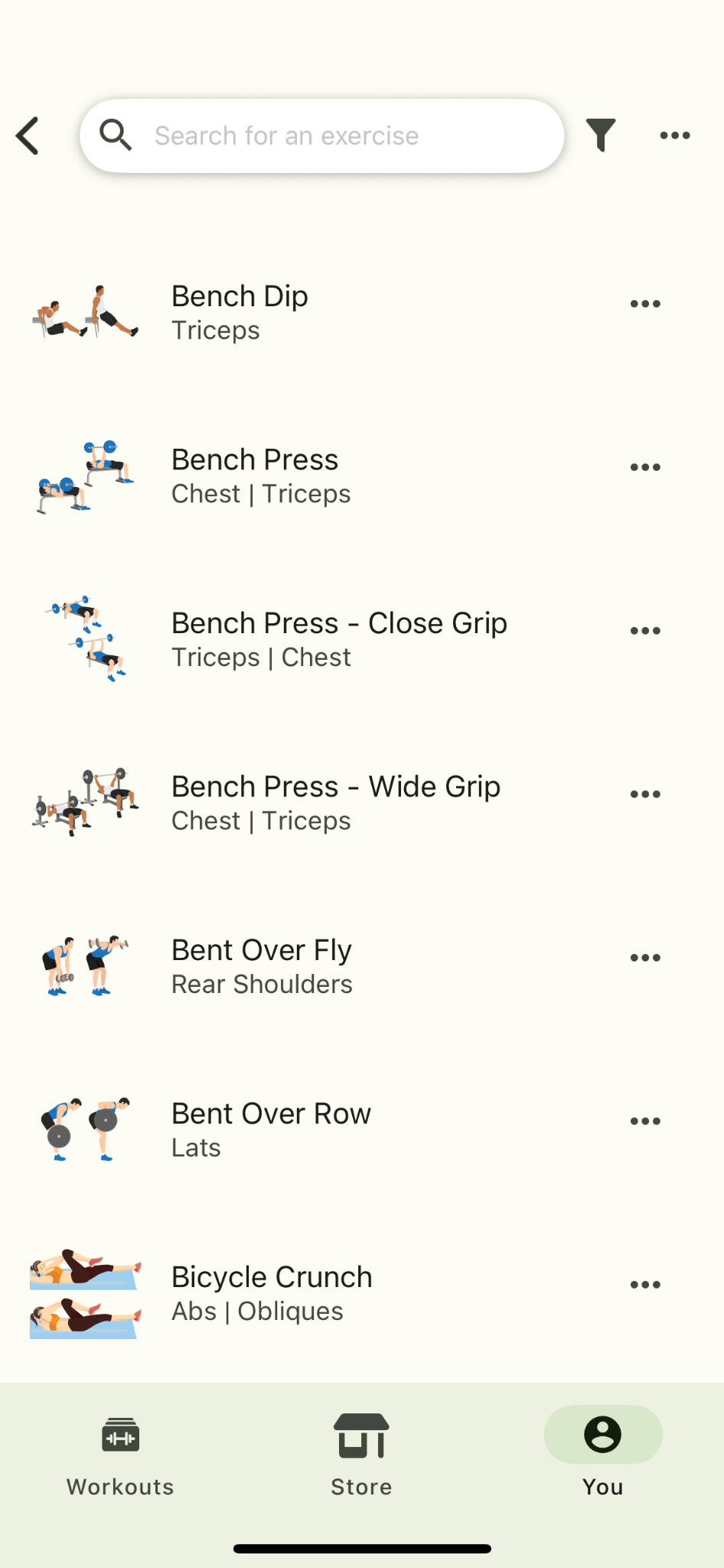
Task: Tap the exercise search field
Action: click(321, 136)
